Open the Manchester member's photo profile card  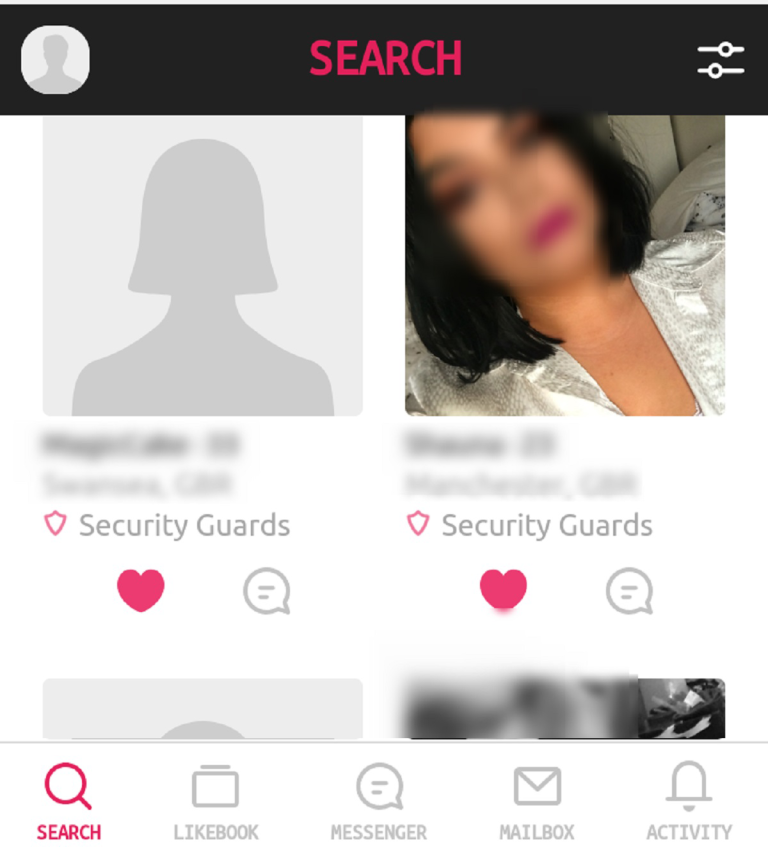click(x=565, y=265)
